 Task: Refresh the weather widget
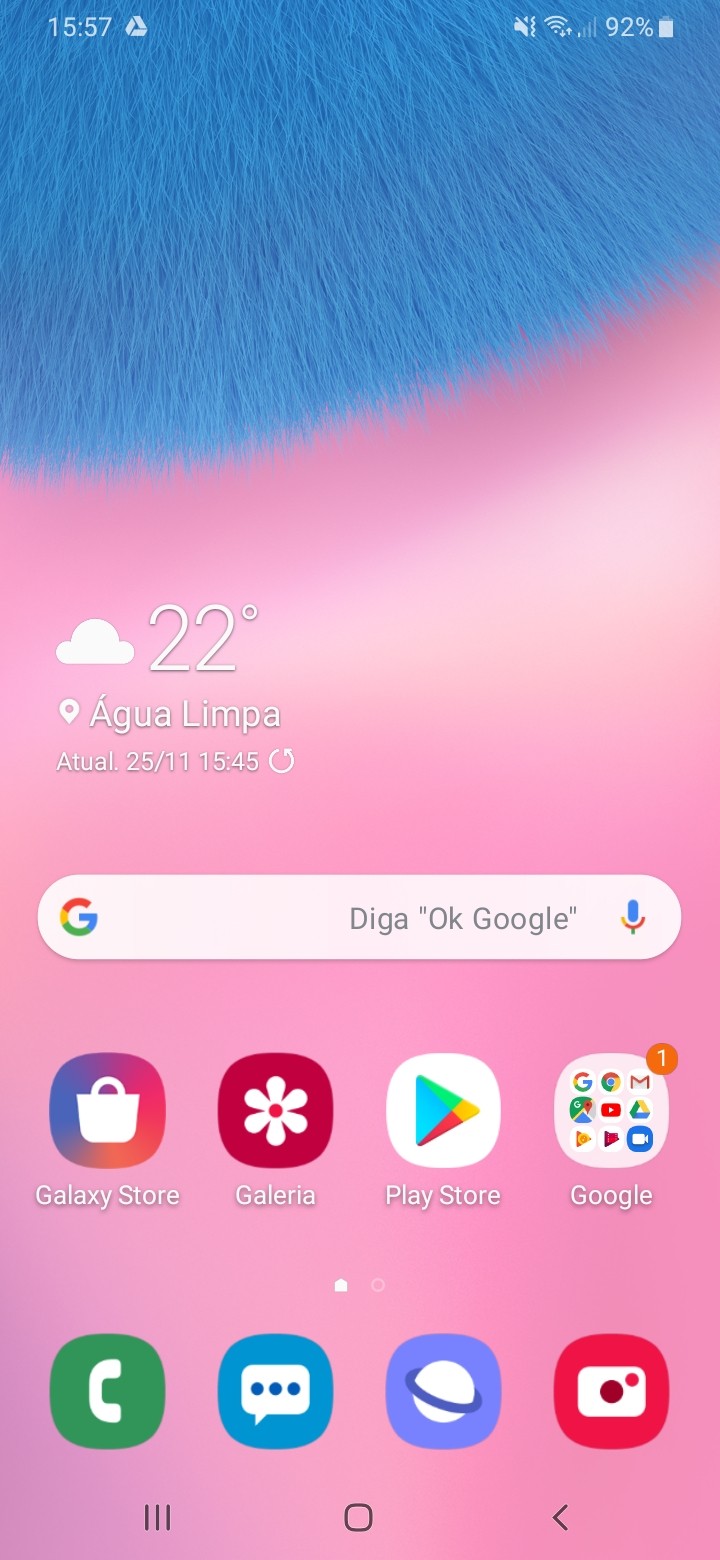click(283, 762)
